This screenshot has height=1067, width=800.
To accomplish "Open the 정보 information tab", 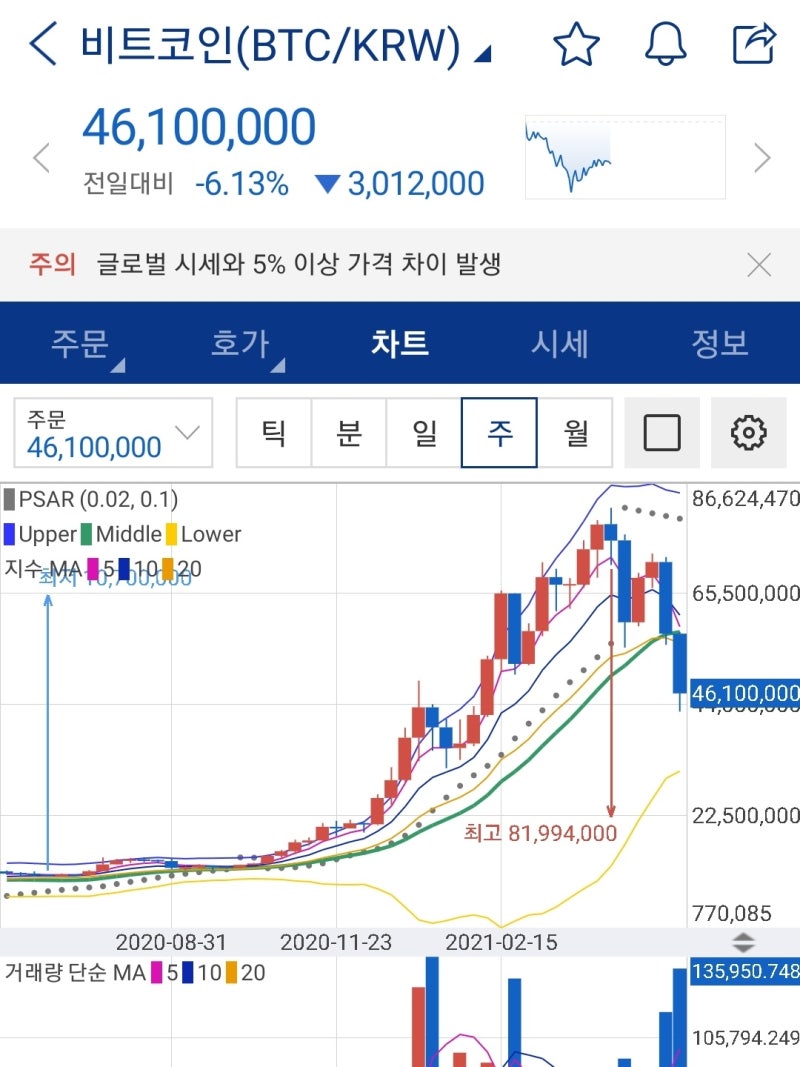I will click(718, 343).
